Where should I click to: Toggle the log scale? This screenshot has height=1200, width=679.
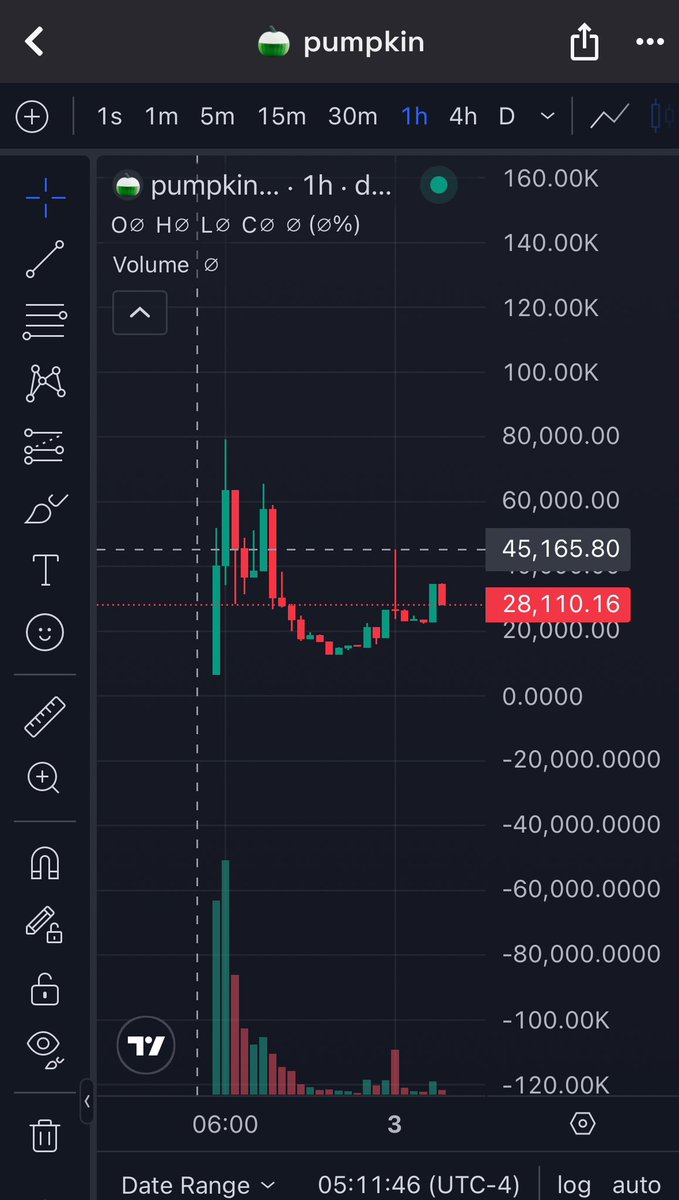[574, 1185]
